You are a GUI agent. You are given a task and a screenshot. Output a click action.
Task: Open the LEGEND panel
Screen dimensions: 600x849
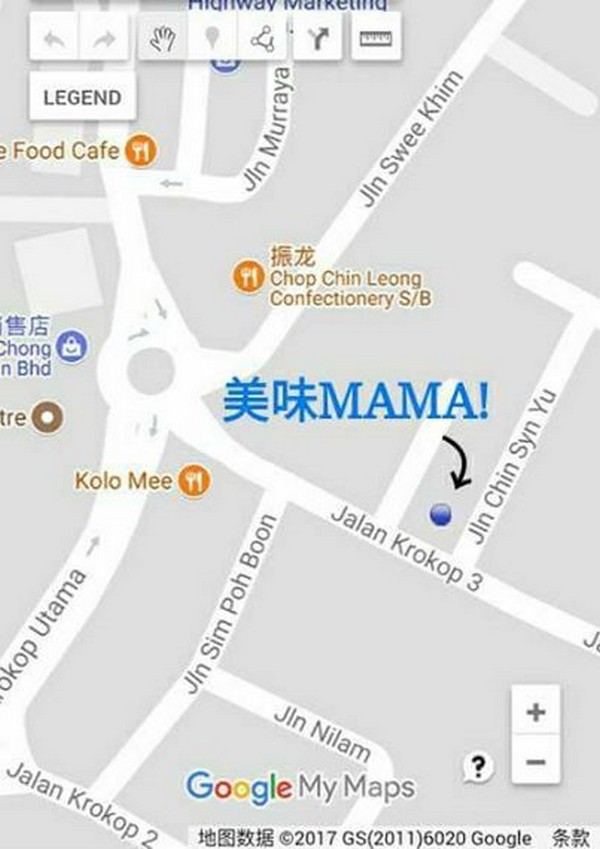coord(82,98)
